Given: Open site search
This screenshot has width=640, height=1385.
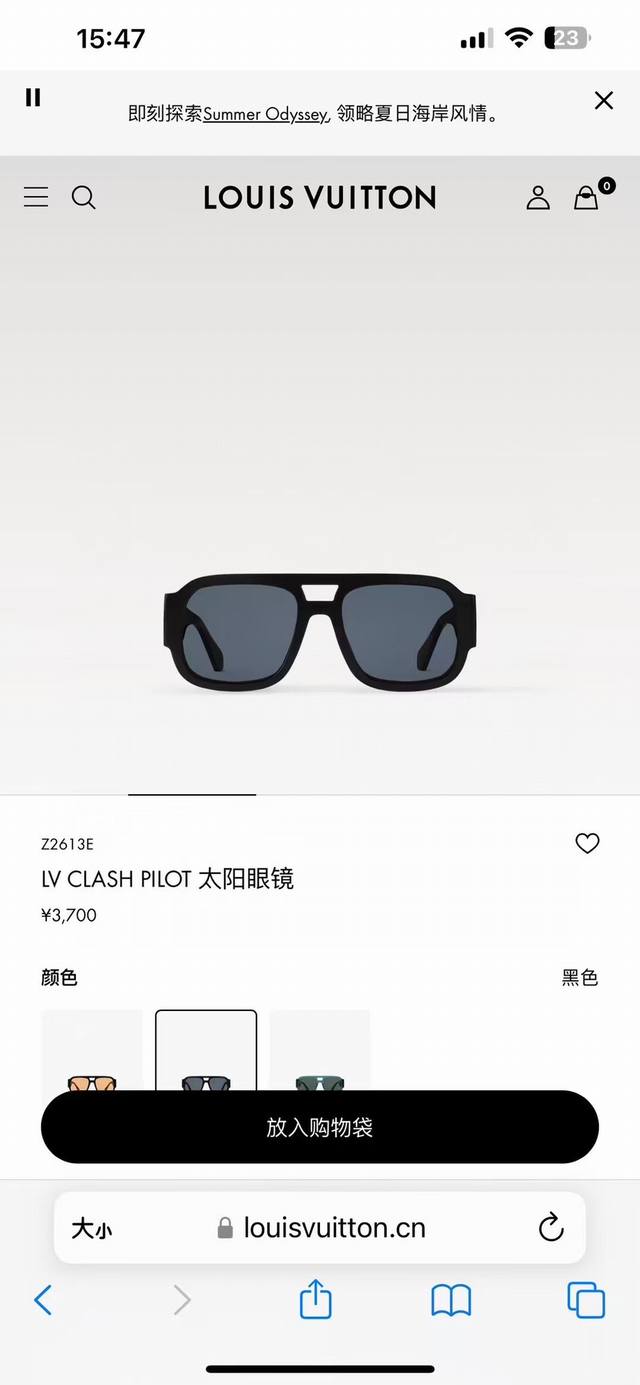Looking at the screenshot, I should point(84,198).
